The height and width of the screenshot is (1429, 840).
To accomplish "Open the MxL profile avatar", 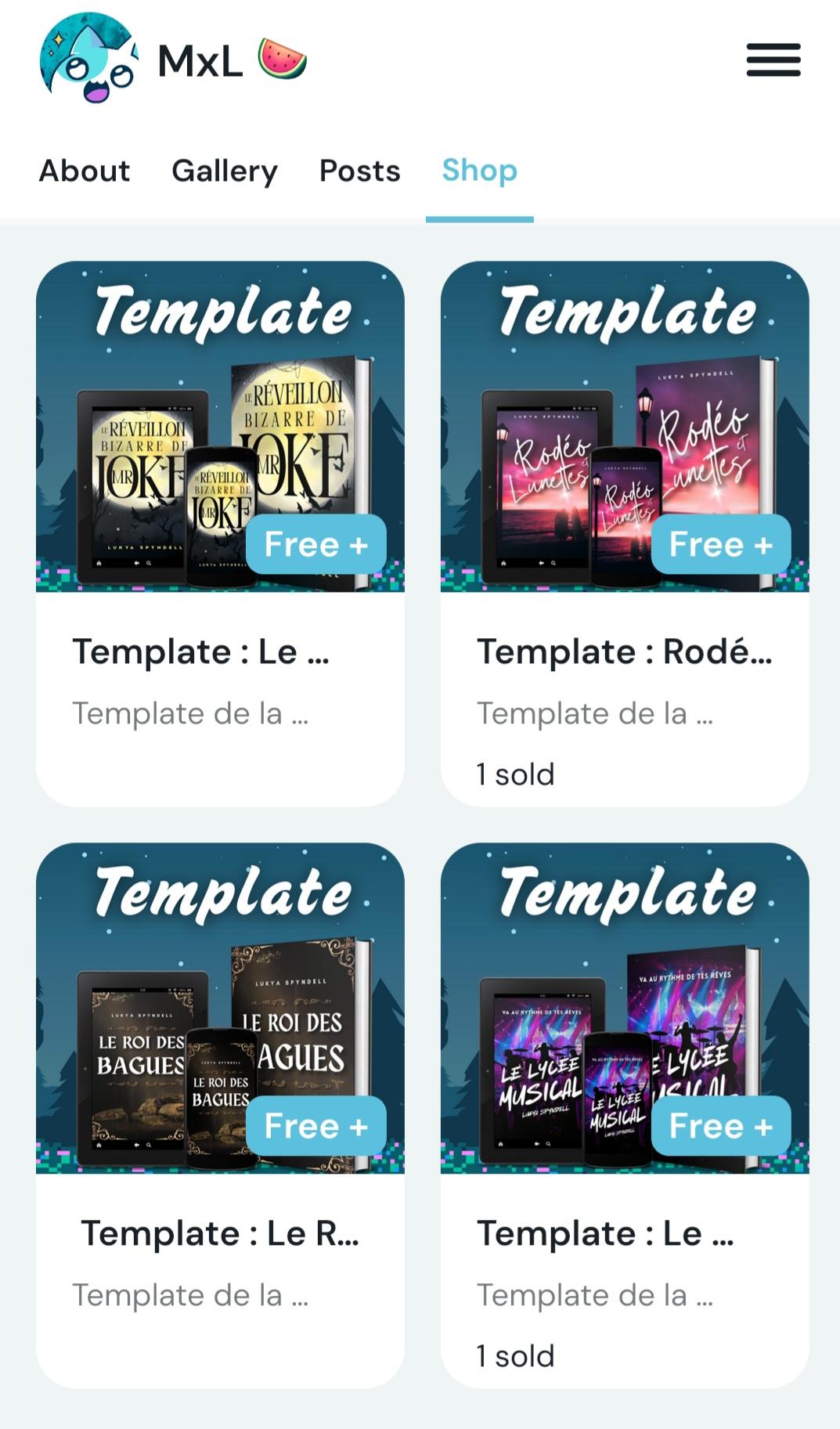I will [88, 59].
